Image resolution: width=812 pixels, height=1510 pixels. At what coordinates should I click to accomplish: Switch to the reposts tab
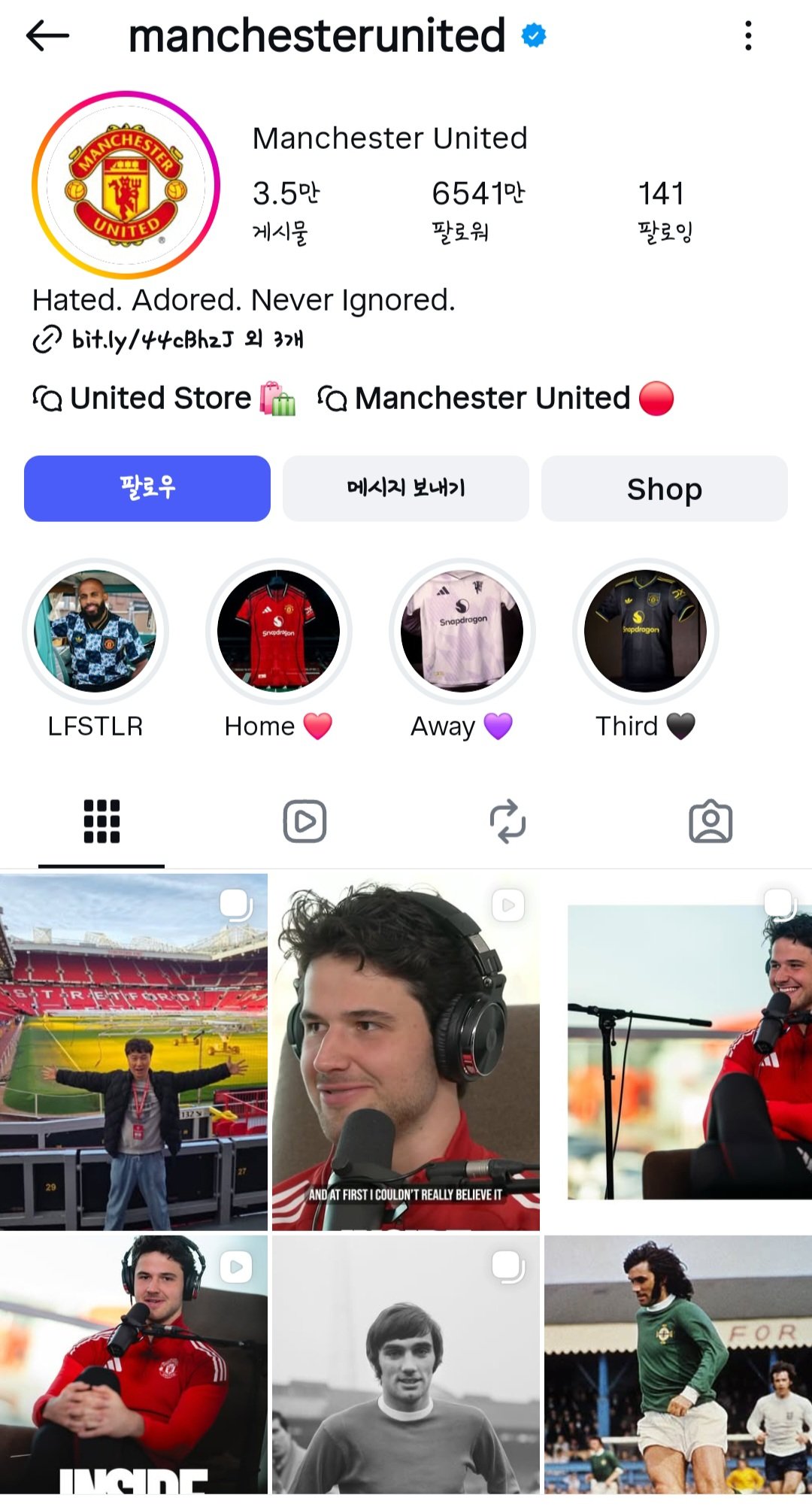(x=507, y=821)
